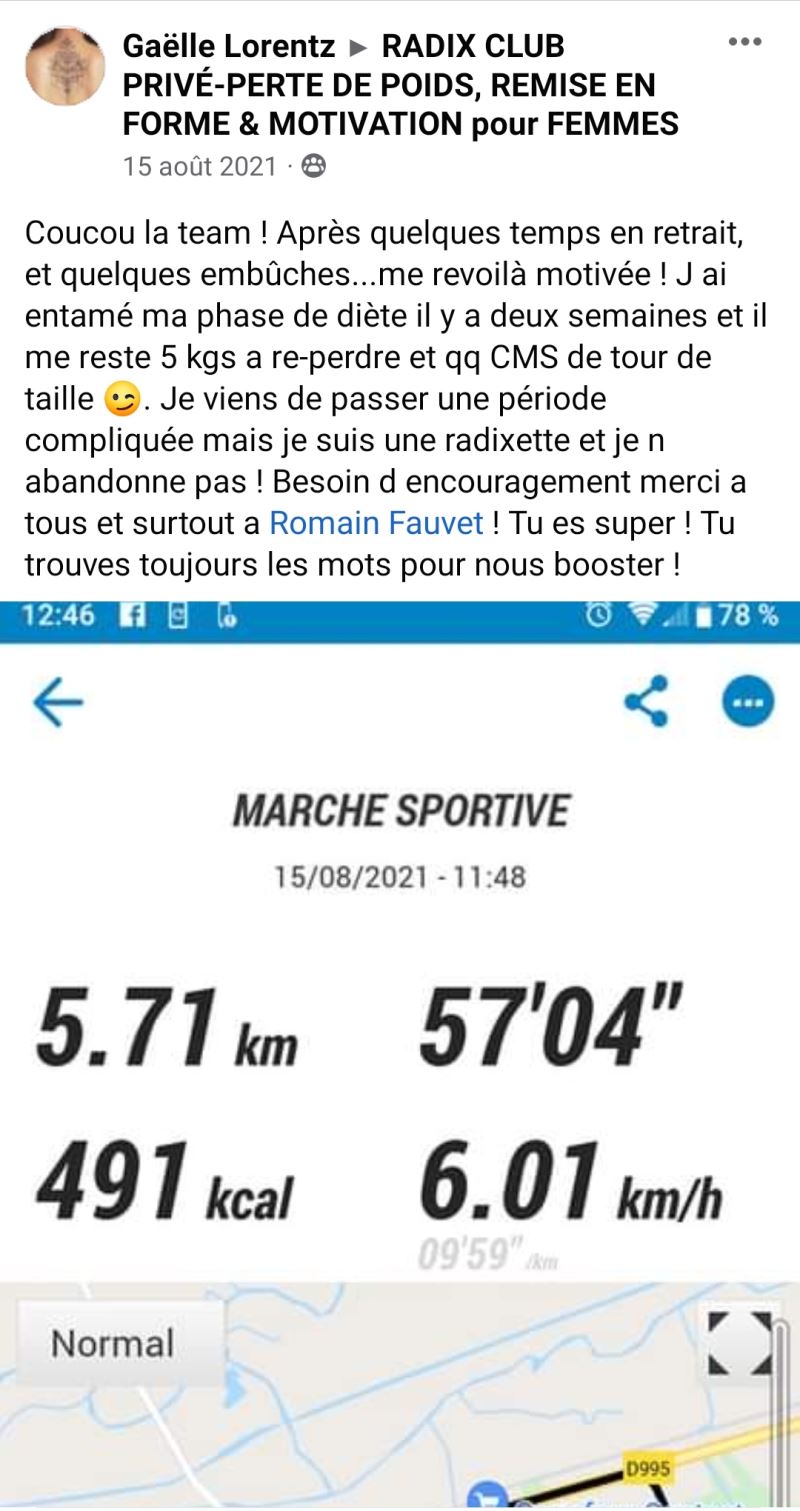Viewport: 800px width, 1511px height.
Task: View Gaëlle Lorentz's profile picture
Action: (x=64, y=67)
